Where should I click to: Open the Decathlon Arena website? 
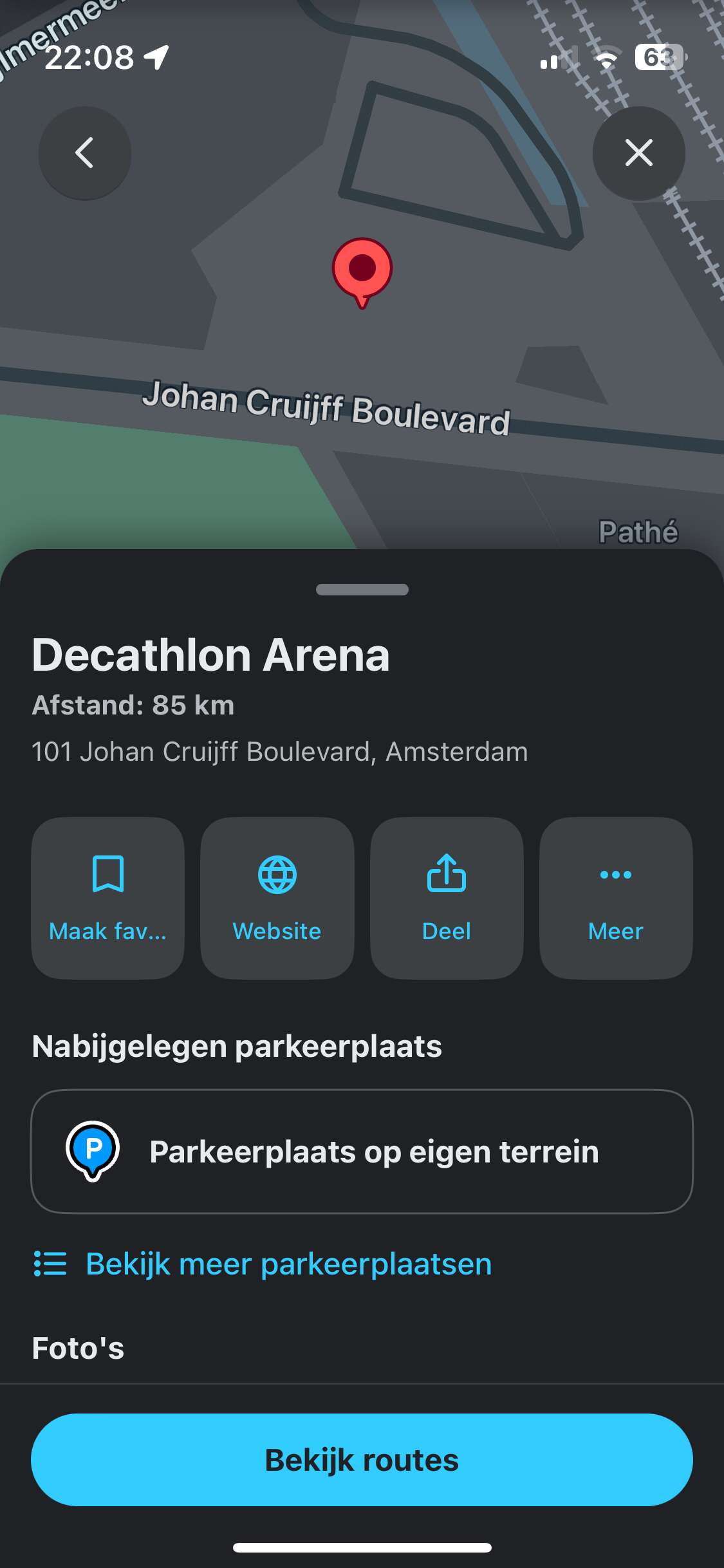tap(277, 898)
